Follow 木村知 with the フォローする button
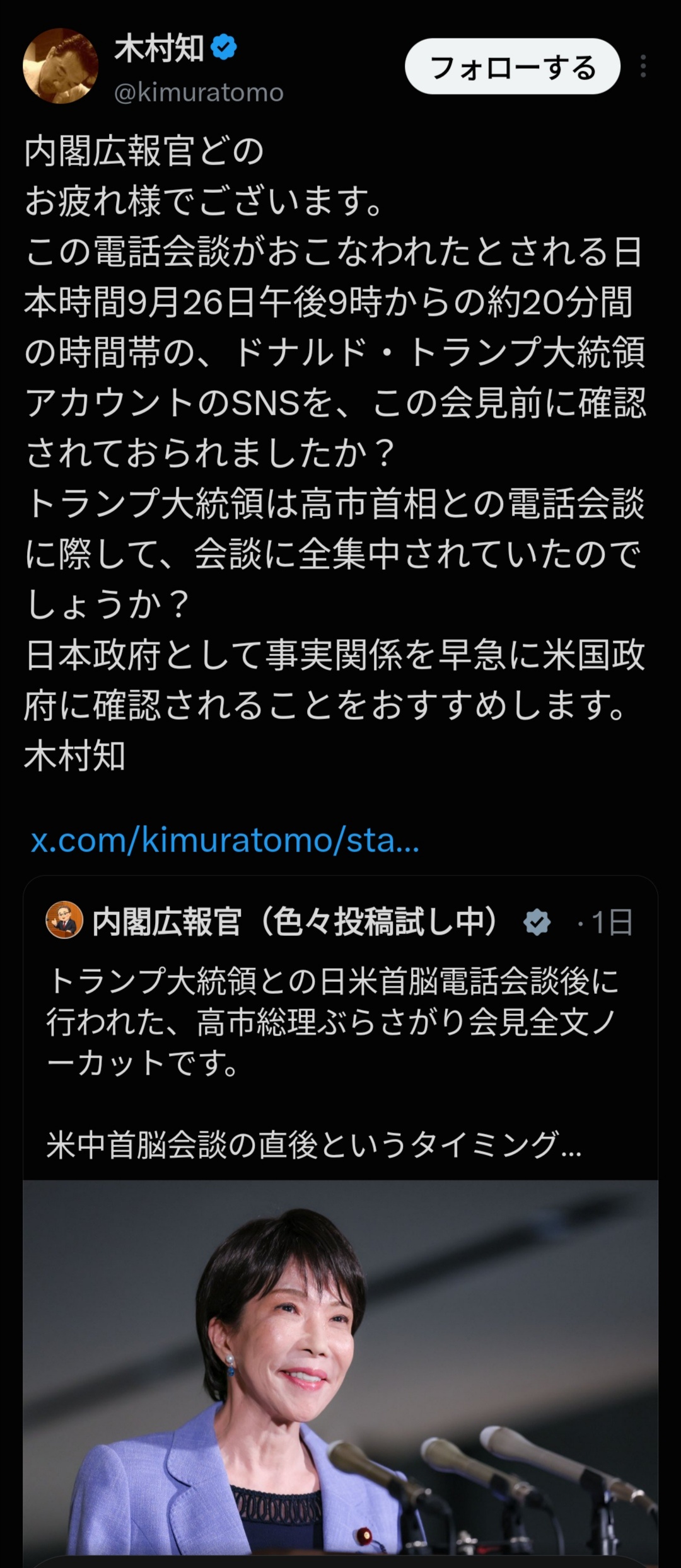Screen dimensions: 681x1568 point(512,66)
